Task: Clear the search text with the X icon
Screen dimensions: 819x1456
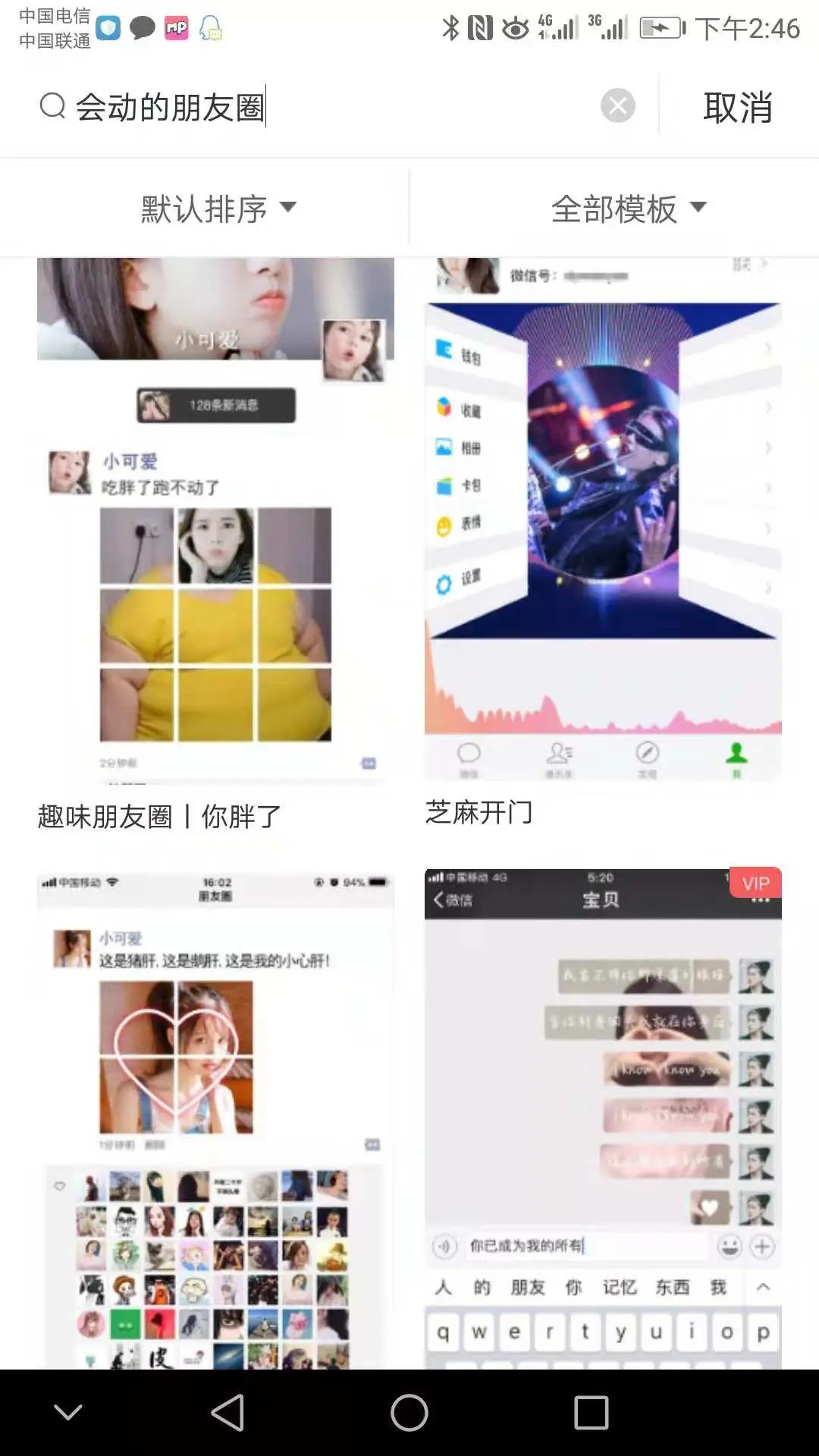Action: point(618,105)
